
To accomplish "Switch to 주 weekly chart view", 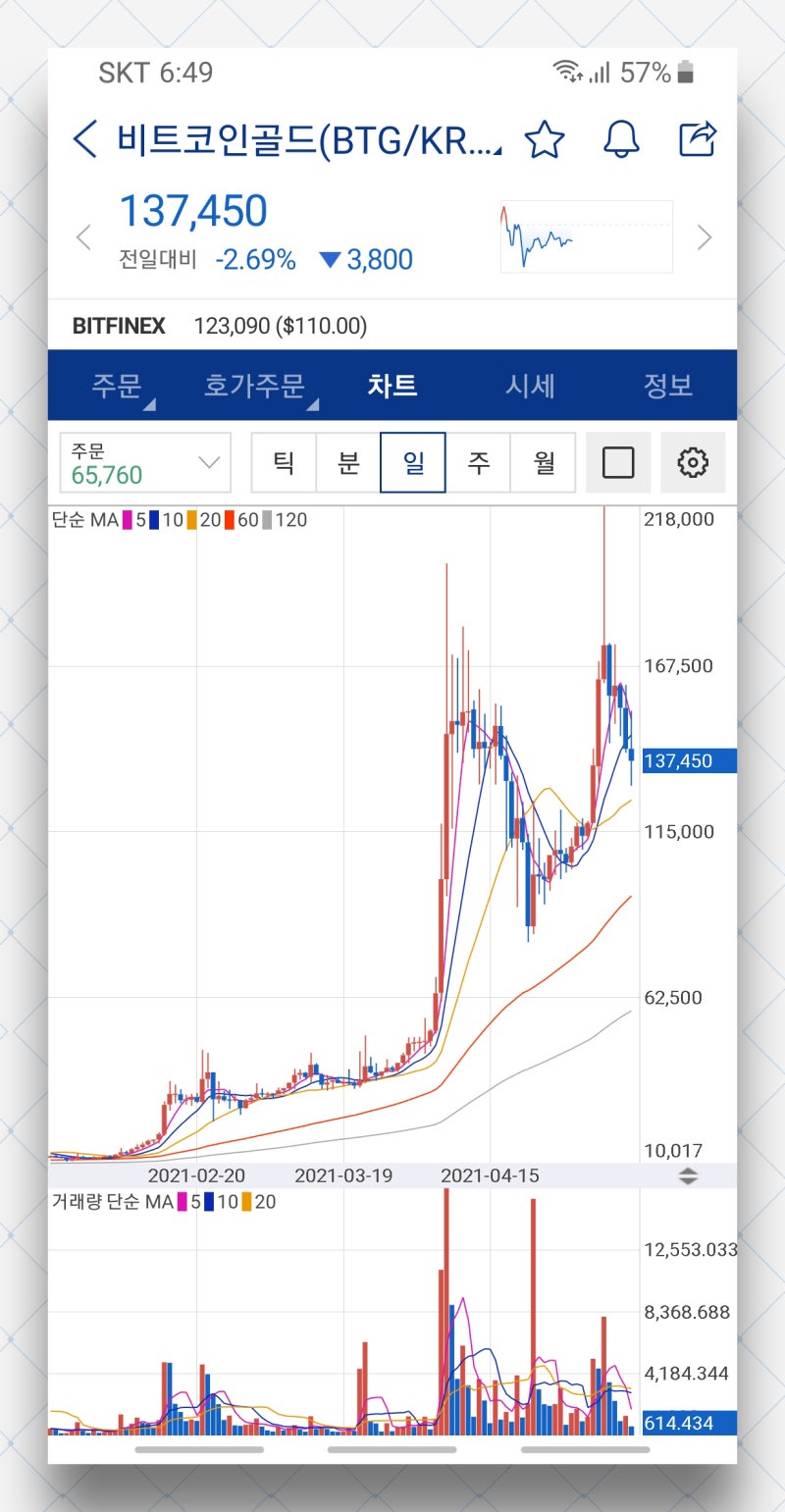I will [478, 462].
